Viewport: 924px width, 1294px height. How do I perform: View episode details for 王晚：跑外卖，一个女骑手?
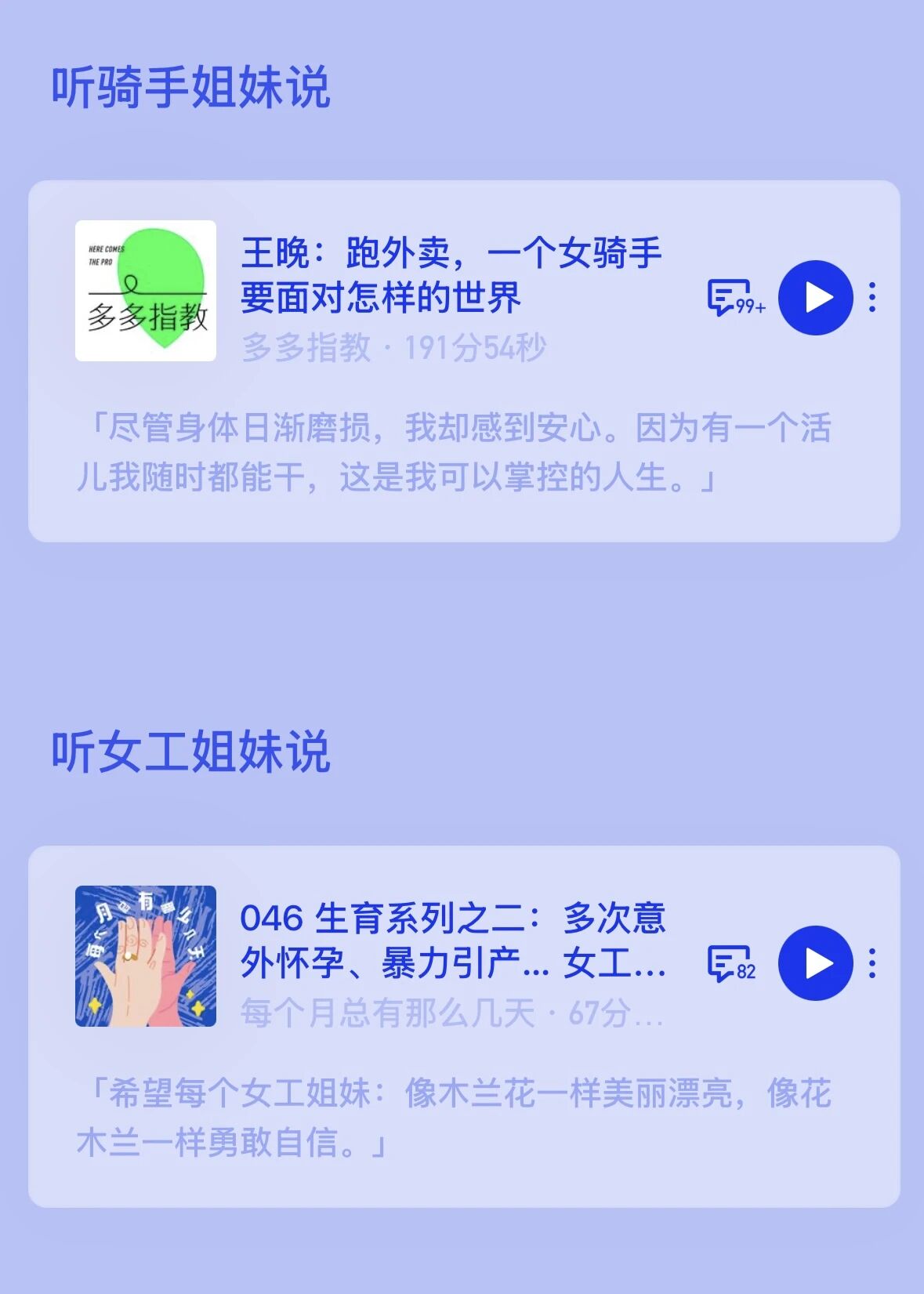tap(451, 275)
